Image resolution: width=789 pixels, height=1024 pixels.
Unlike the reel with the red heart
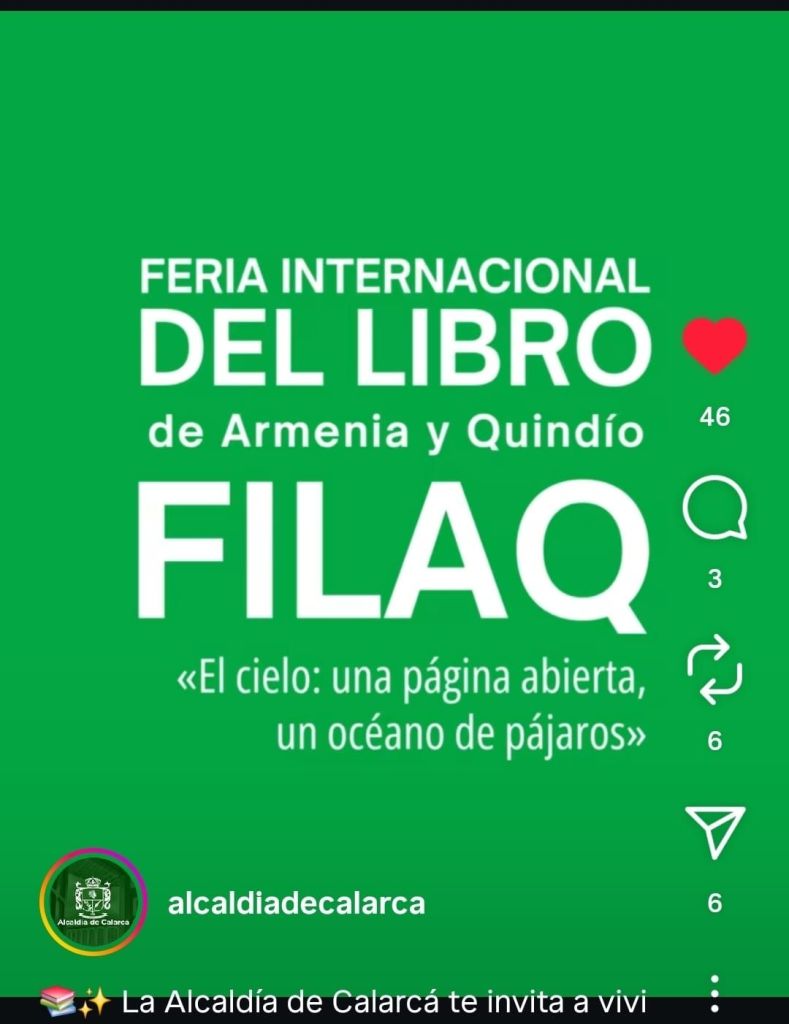pos(714,345)
